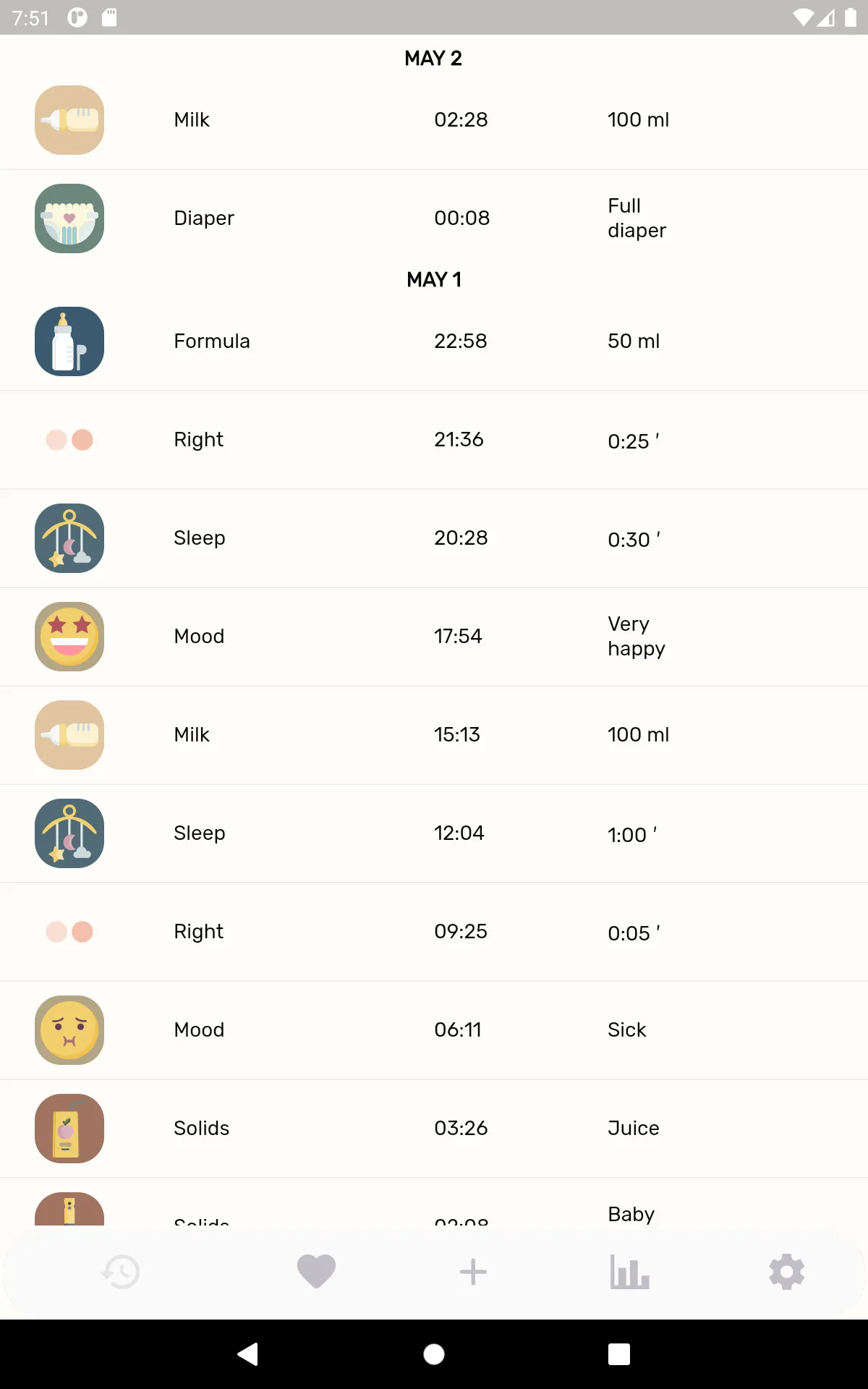Open the Very happy Mood entry
This screenshot has width=868, height=1389.
point(434,637)
